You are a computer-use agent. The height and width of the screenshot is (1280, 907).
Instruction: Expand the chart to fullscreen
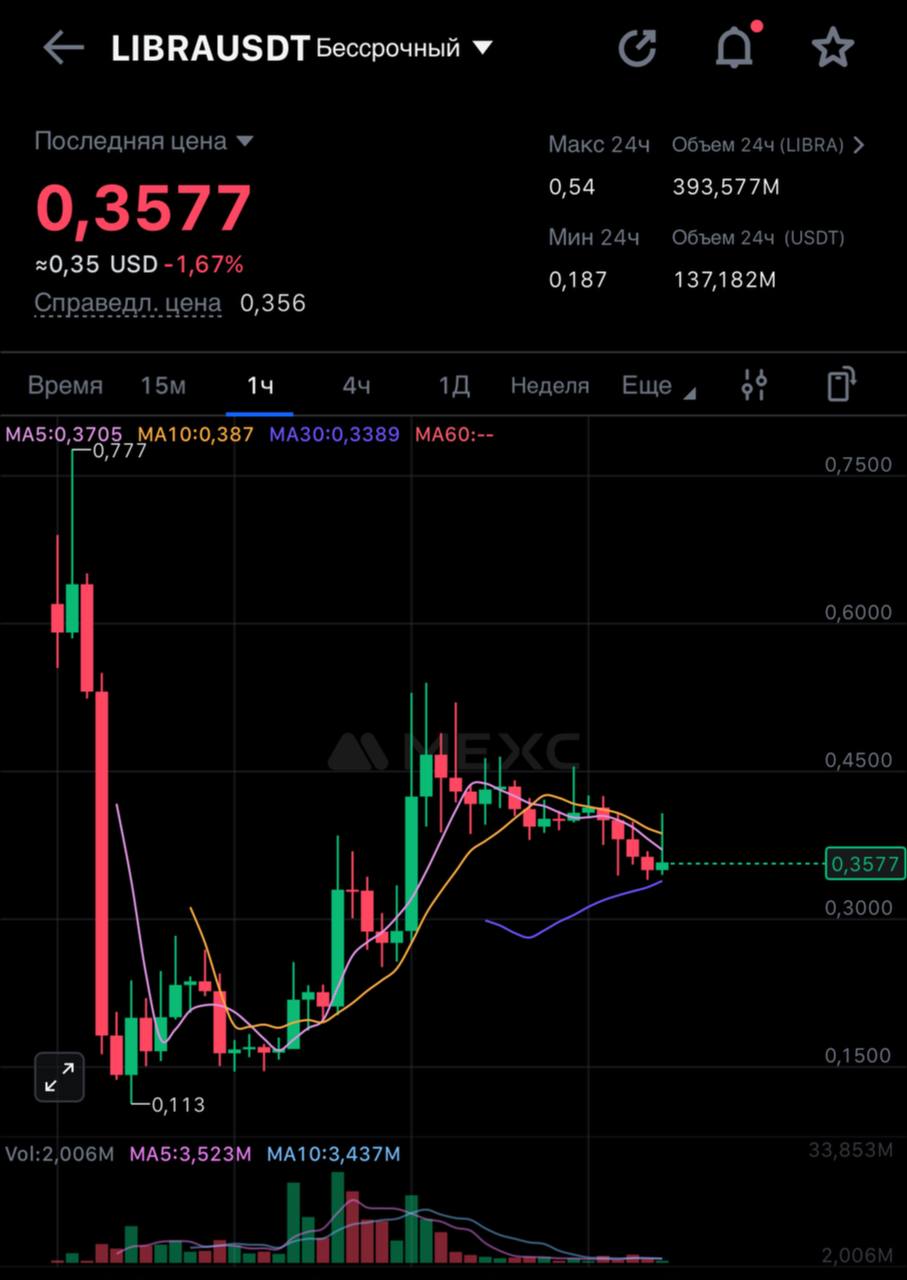[60, 1077]
